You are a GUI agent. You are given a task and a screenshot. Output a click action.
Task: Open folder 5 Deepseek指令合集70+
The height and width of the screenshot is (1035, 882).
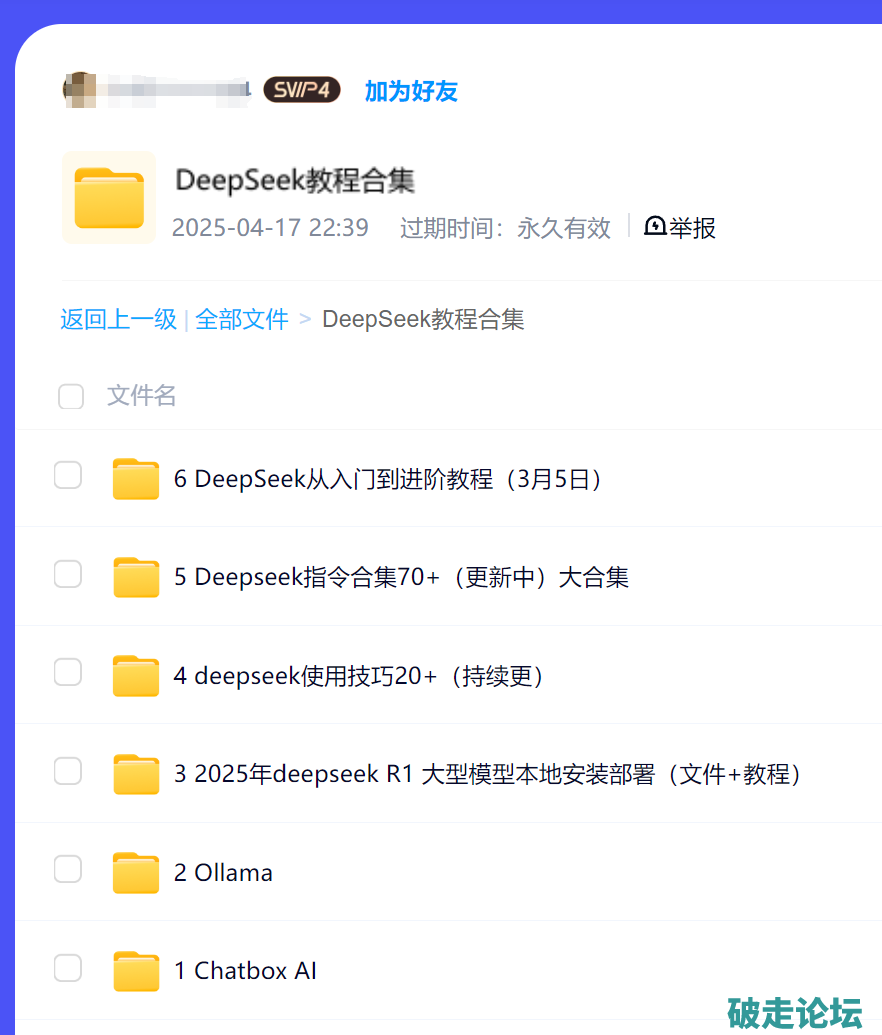pyautogui.click(x=401, y=577)
